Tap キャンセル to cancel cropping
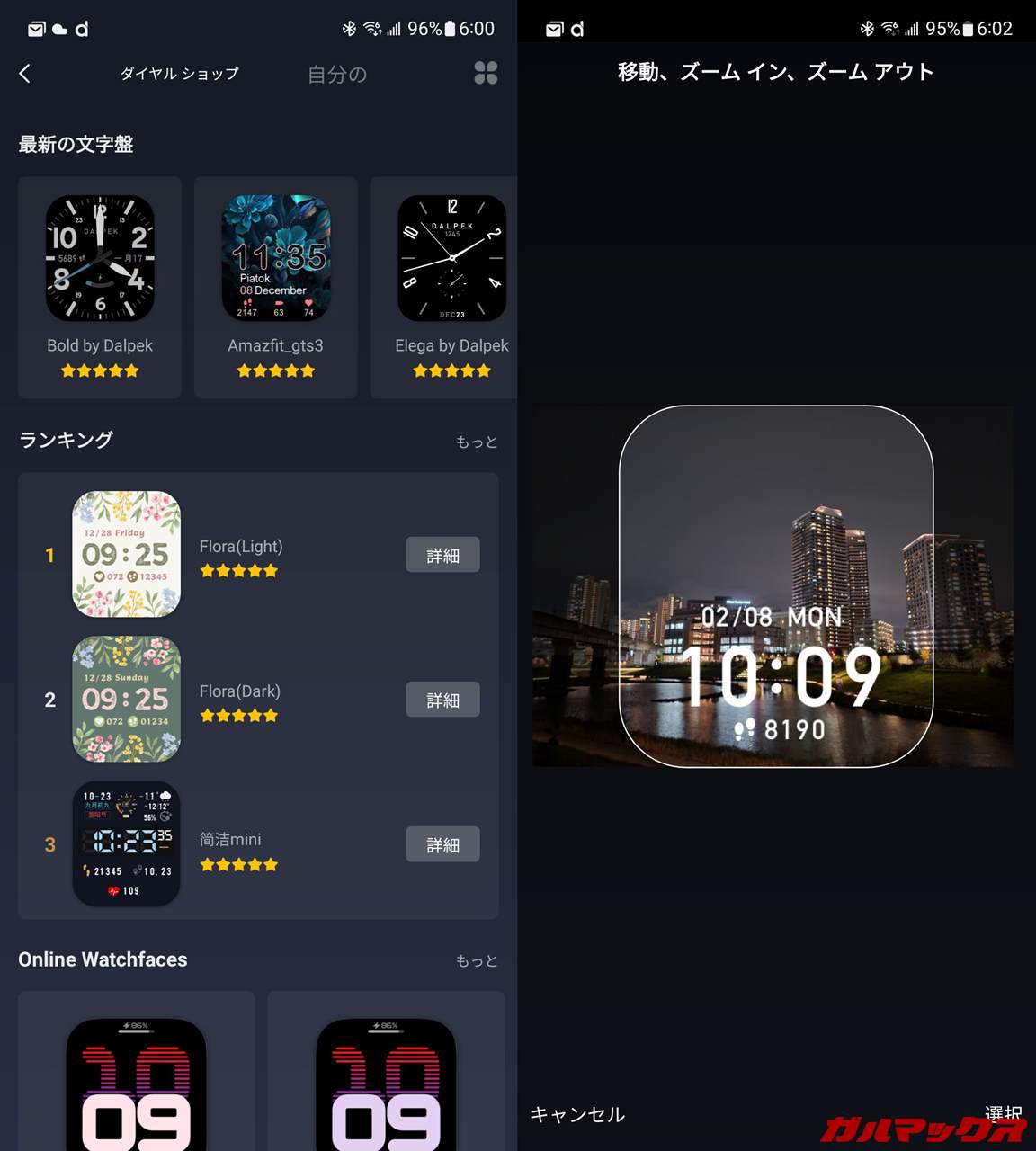Screen dimensions: 1036x1151 577,1115
